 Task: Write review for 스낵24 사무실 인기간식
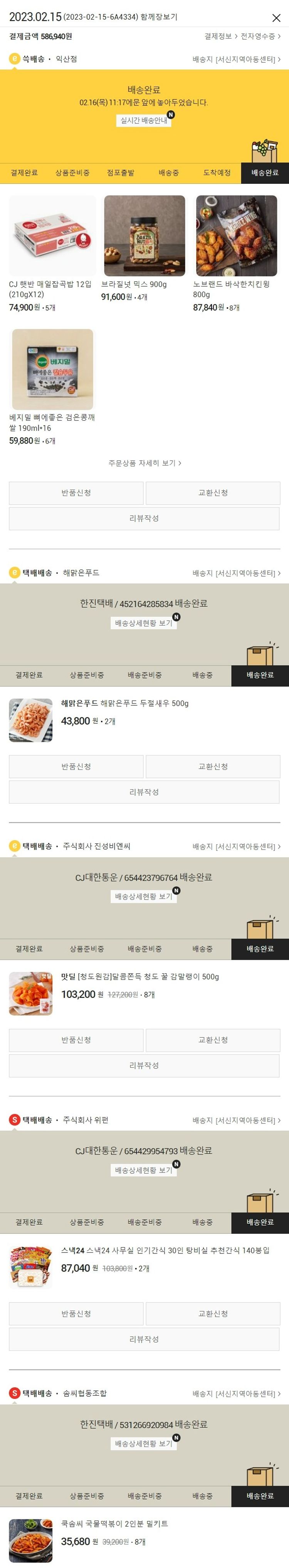pos(144,1339)
